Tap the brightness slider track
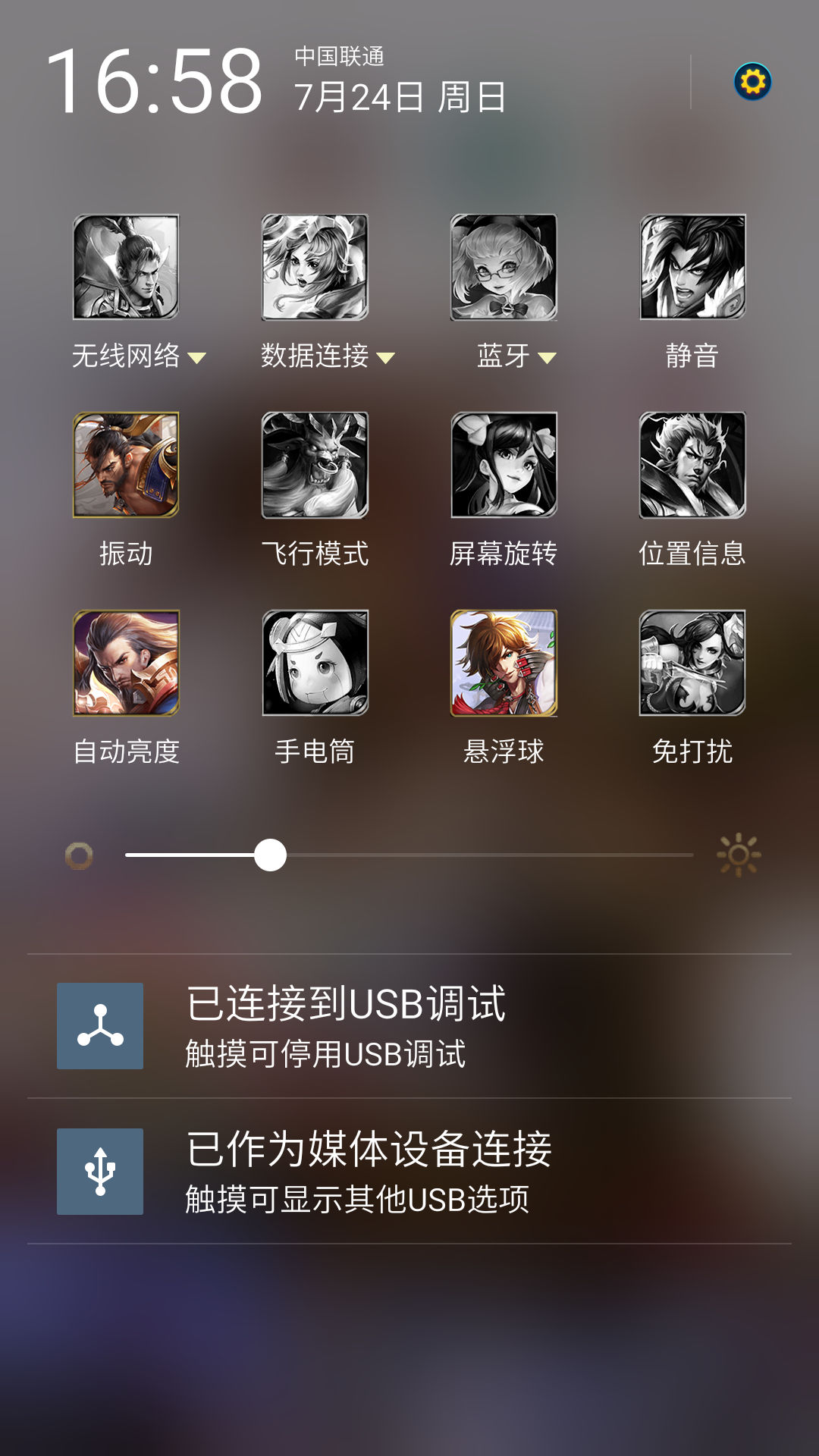This screenshot has height=1456, width=819. pyautogui.click(x=485, y=855)
